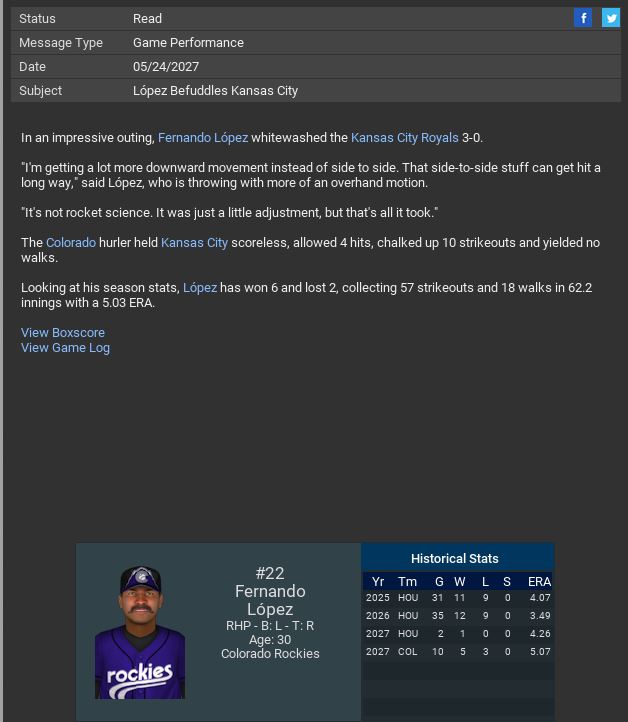This screenshot has height=722, width=628.
Task: Open Fernando López link in first paragraph
Action: (x=202, y=138)
